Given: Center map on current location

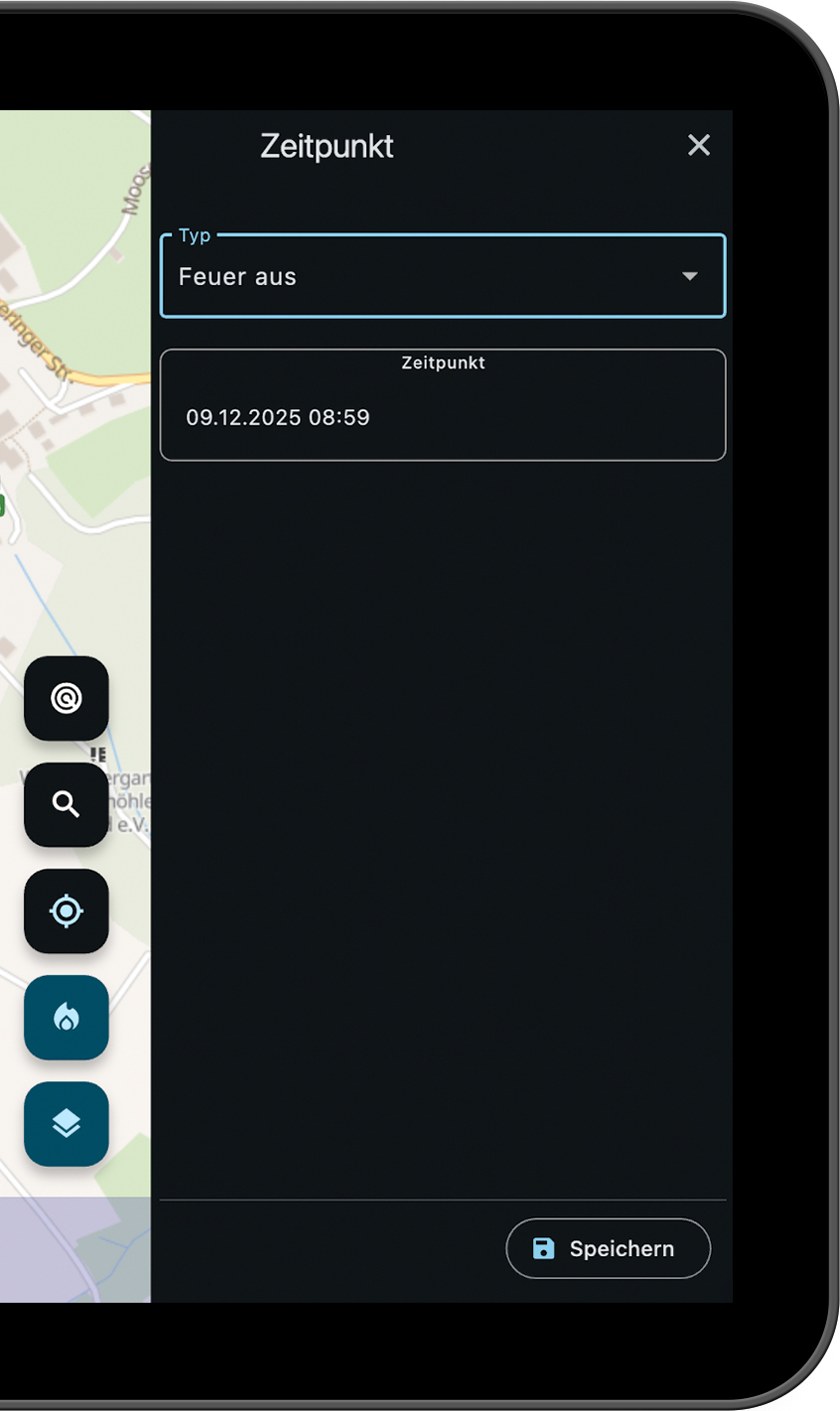Looking at the screenshot, I should click(67, 911).
